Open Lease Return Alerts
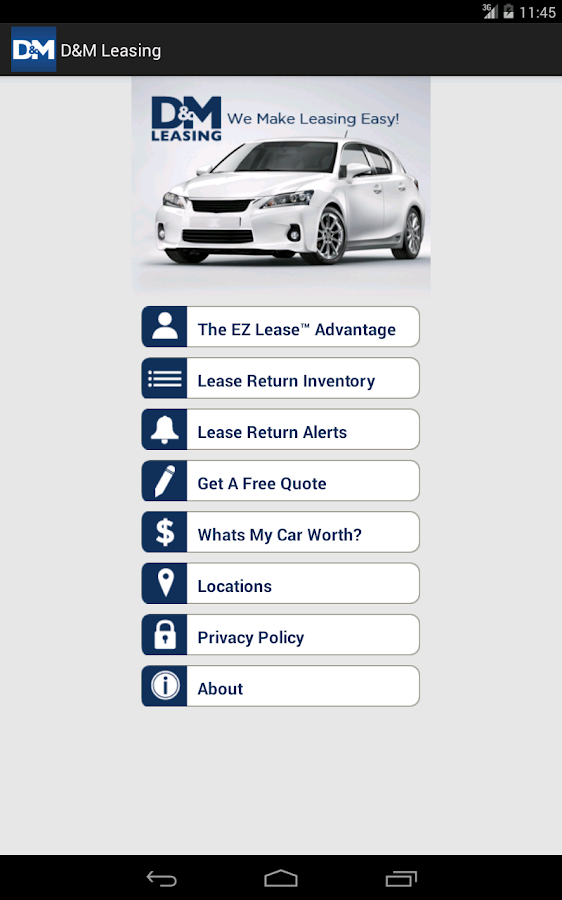This screenshot has height=900, width=562. click(281, 429)
